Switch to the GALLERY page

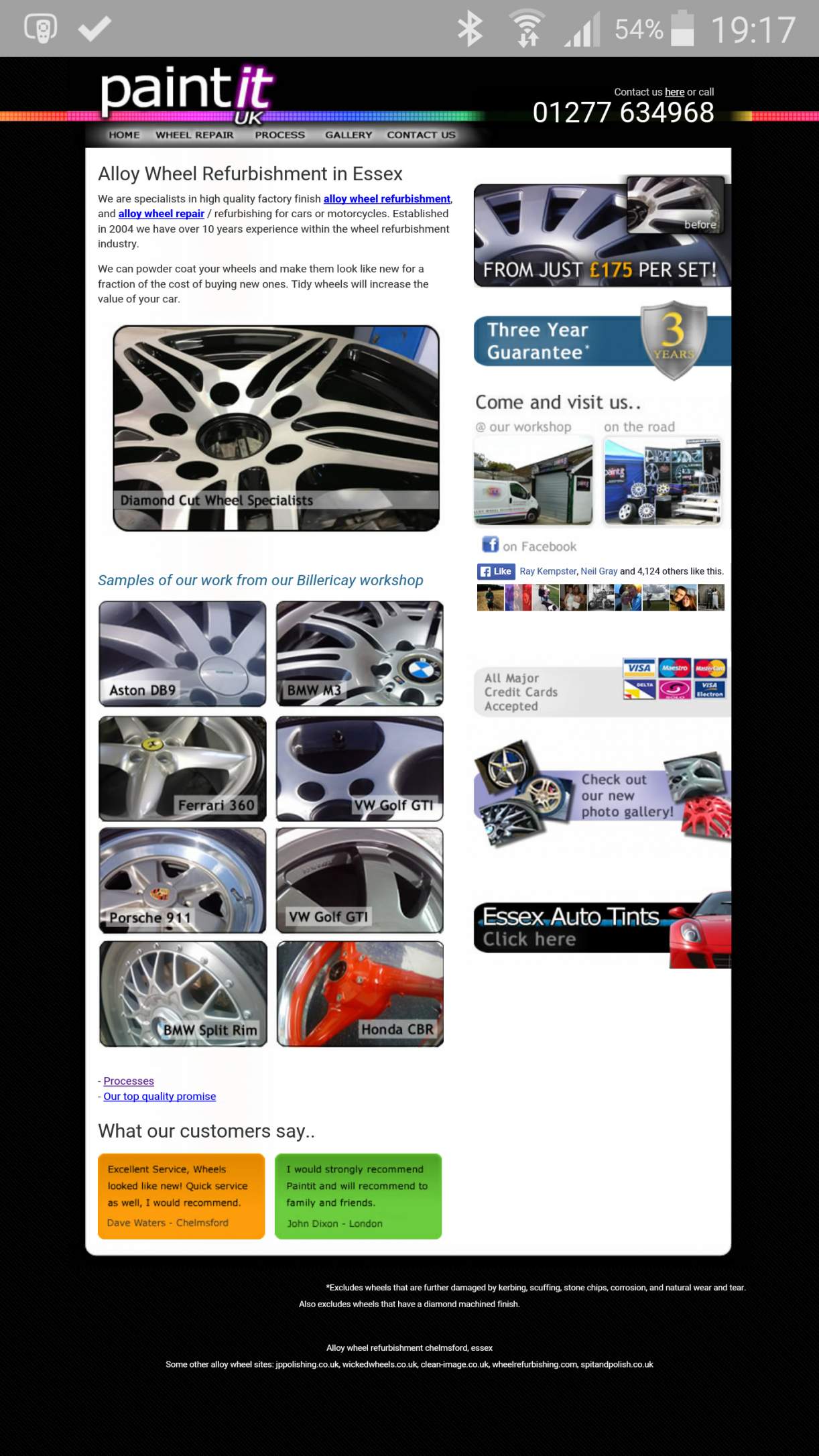pos(349,135)
